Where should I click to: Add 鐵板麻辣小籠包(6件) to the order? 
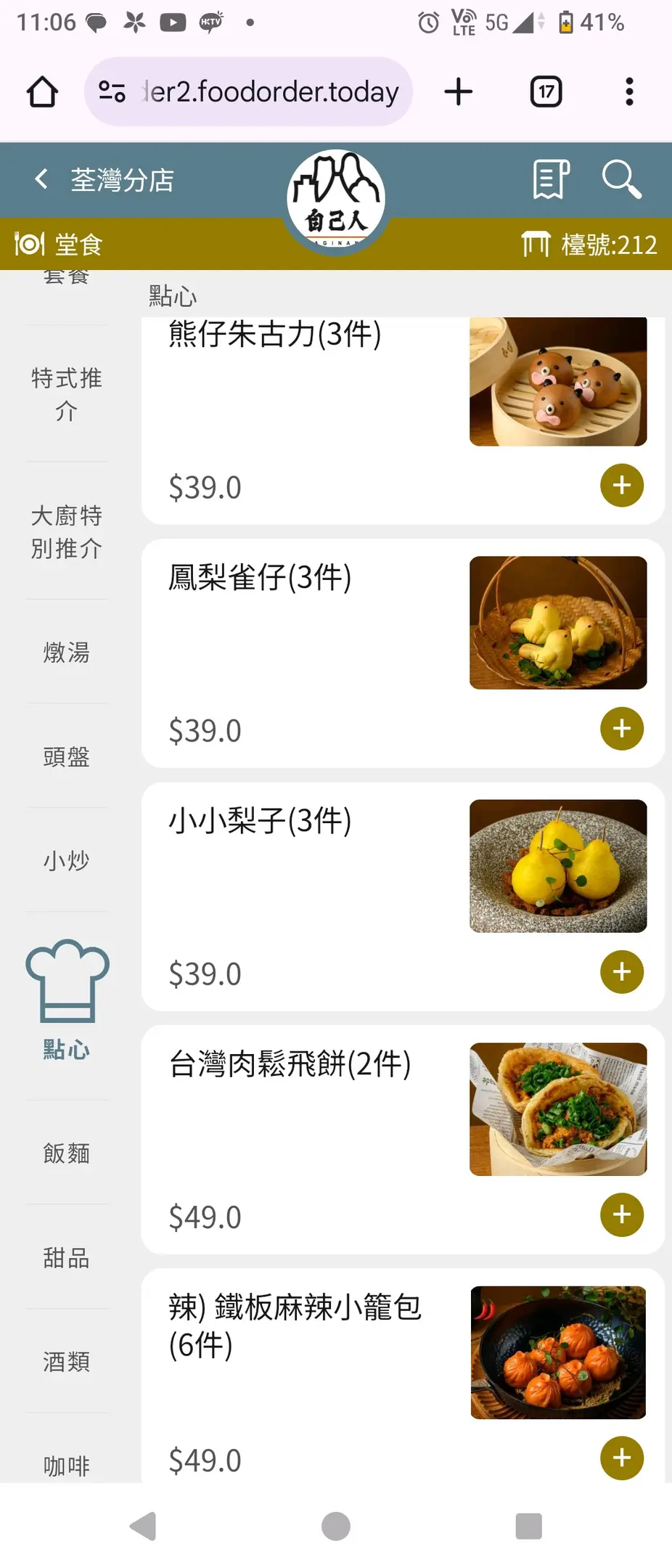pyautogui.click(x=622, y=1458)
